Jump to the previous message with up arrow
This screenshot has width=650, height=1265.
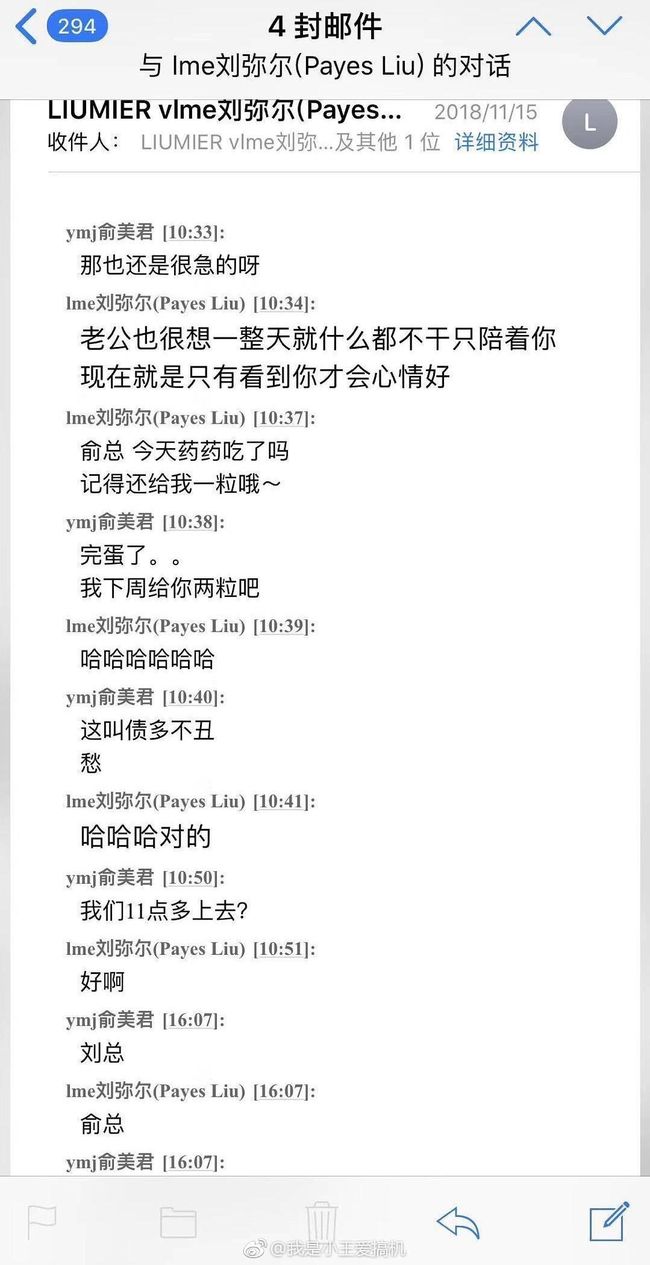(533, 26)
